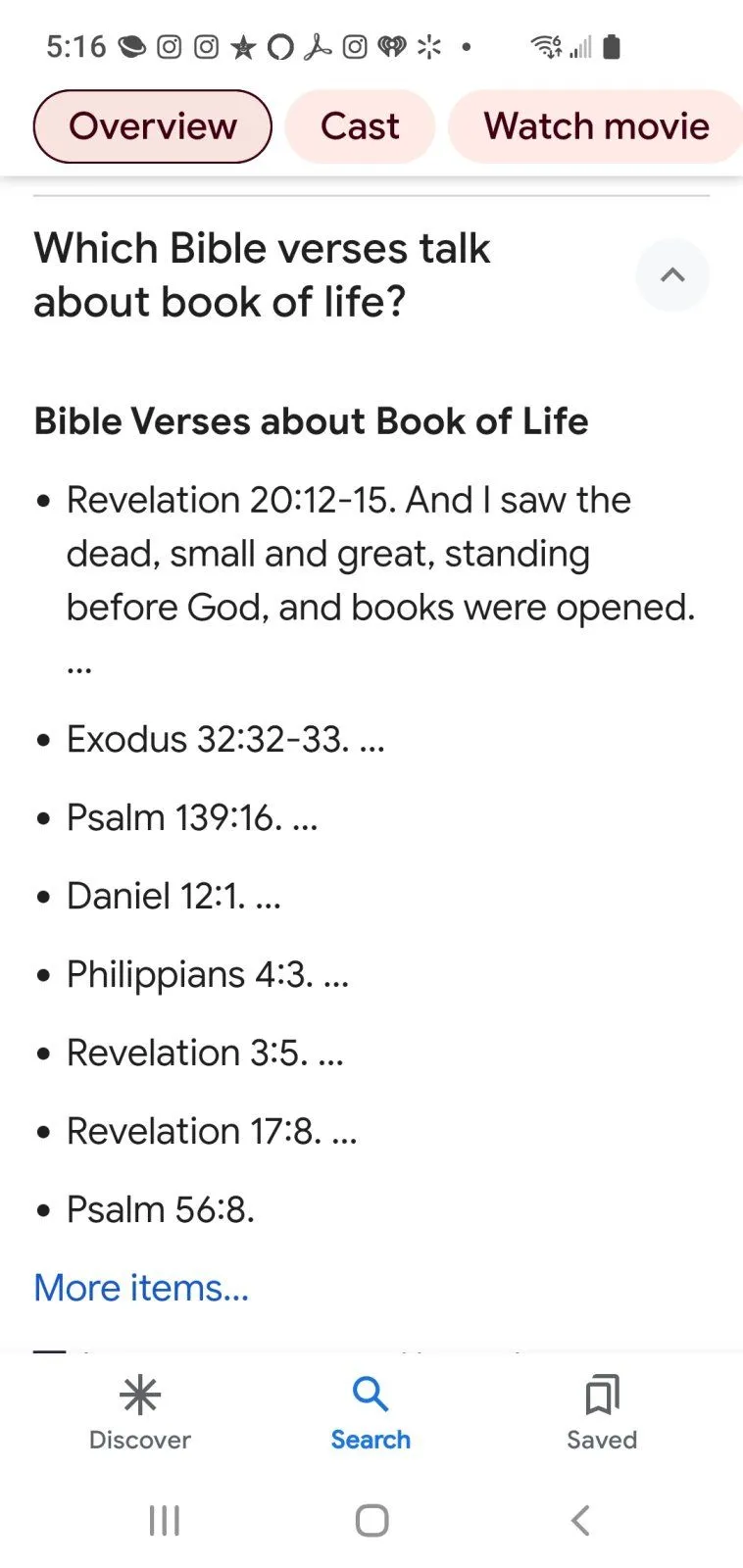The width and height of the screenshot is (743, 1568).
Task: Open the Saved tab
Action: tap(602, 1413)
